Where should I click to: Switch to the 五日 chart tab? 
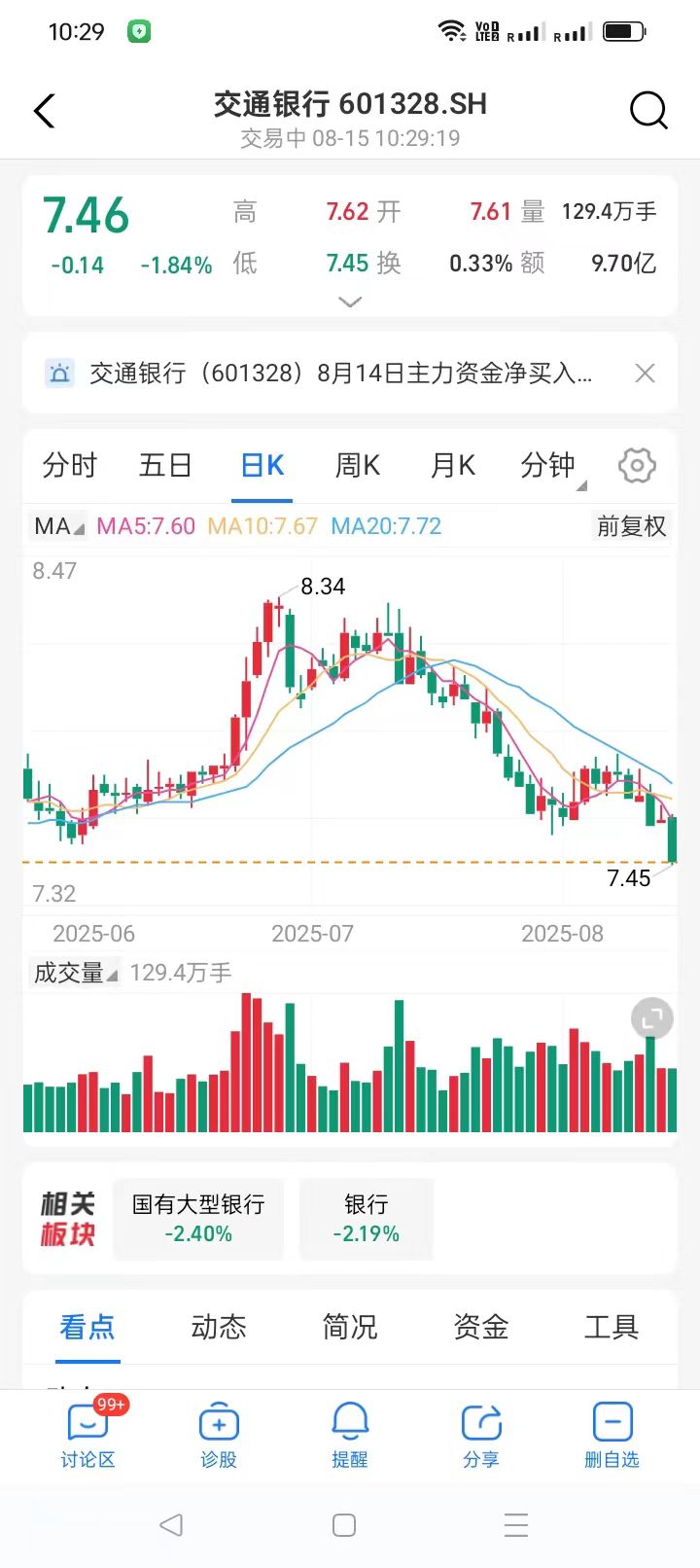point(165,466)
